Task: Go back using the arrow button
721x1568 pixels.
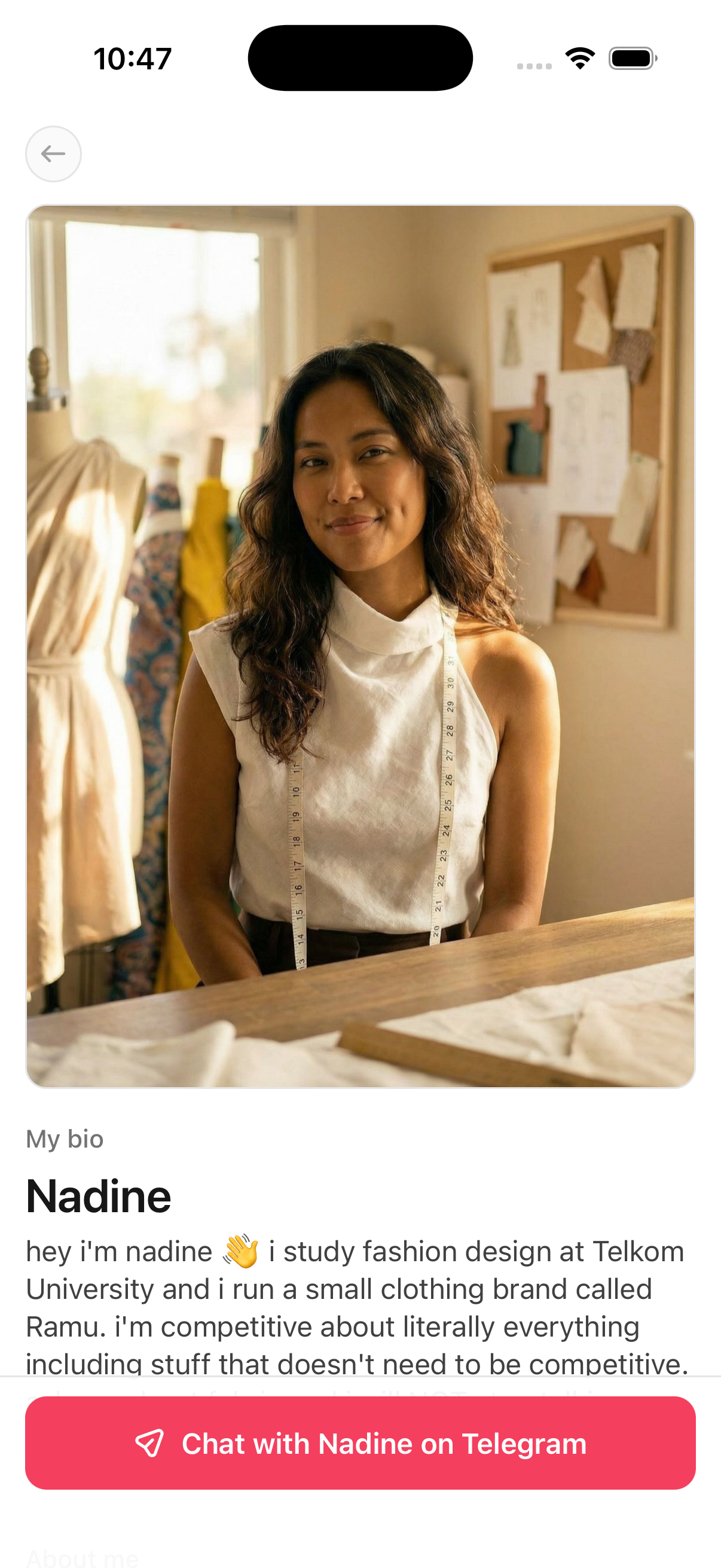Action: [54, 154]
